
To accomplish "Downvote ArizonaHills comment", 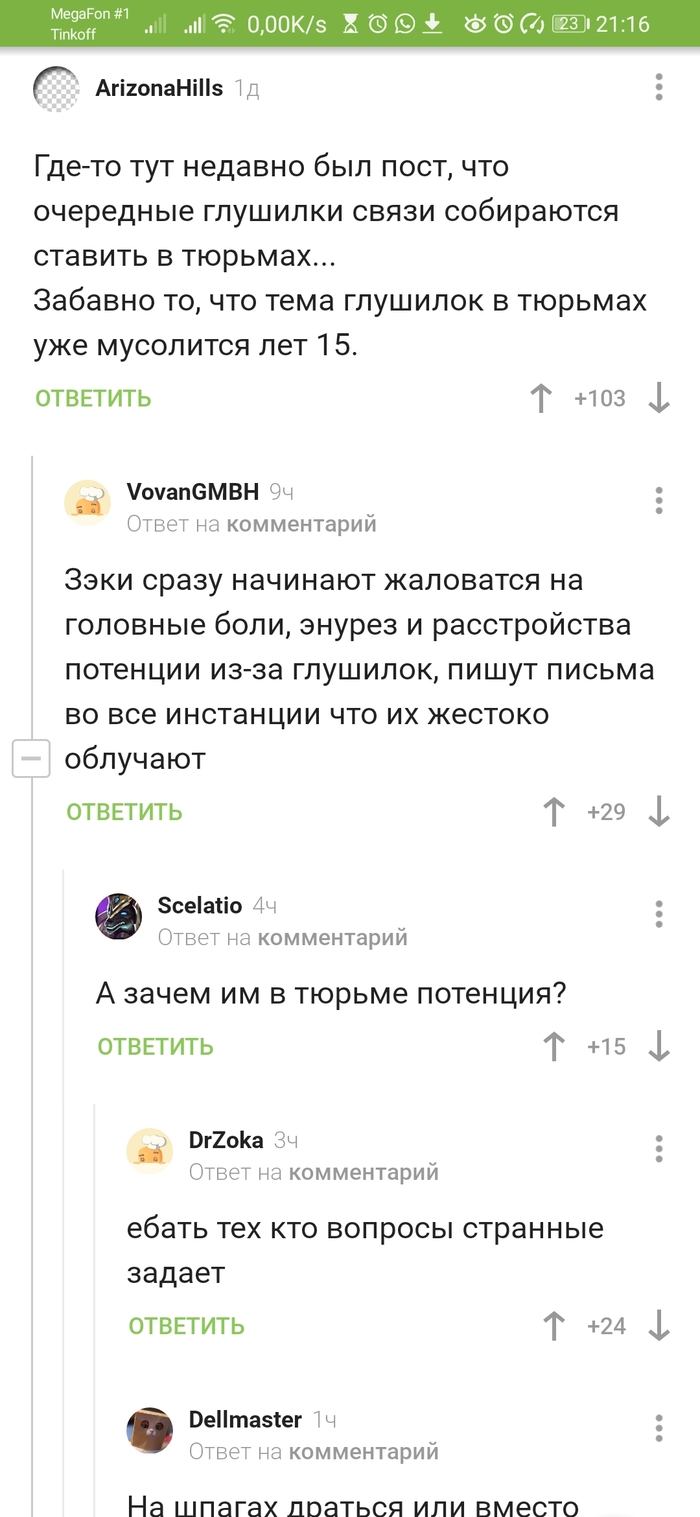I will coord(658,398).
